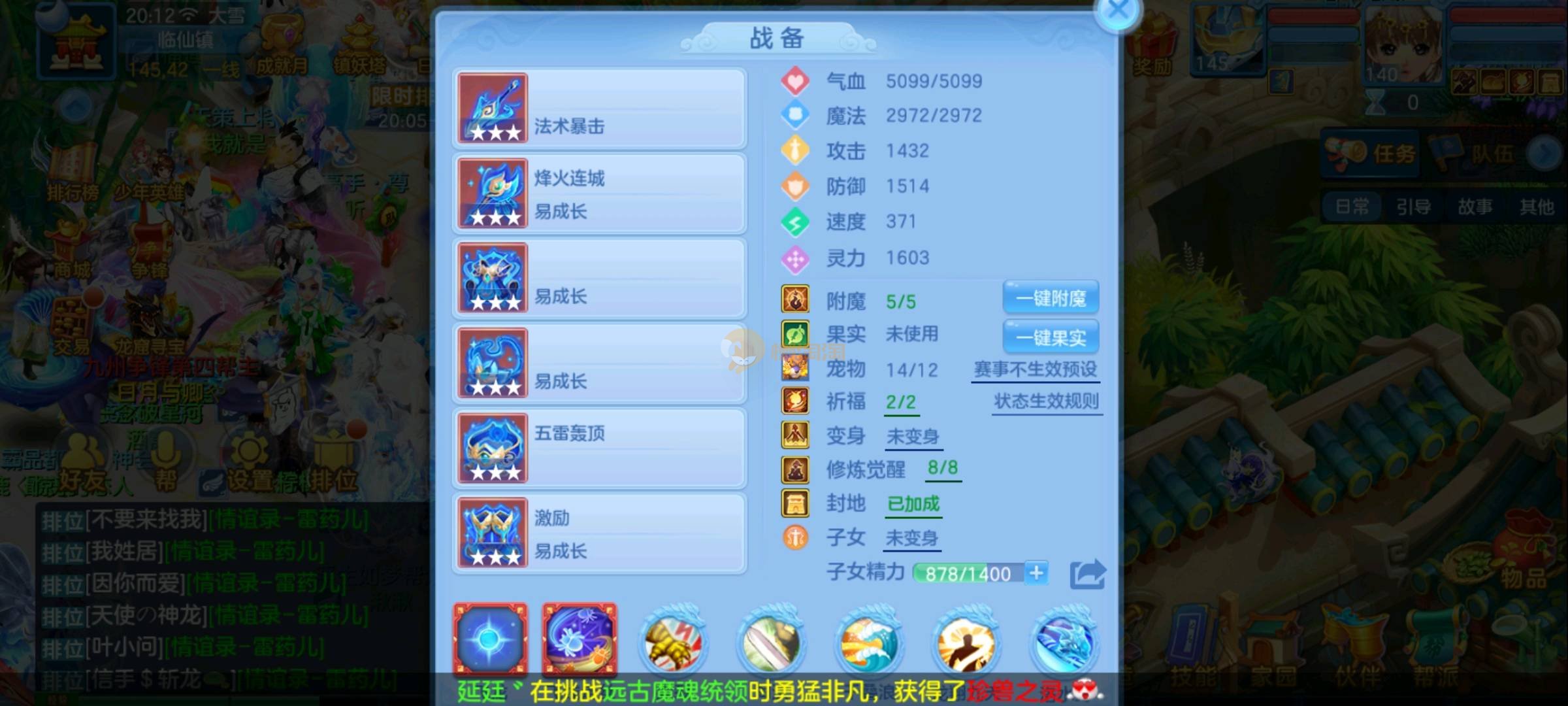Tap the 子女 未变身 link
This screenshot has height=706, width=1568.
click(x=912, y=538)
